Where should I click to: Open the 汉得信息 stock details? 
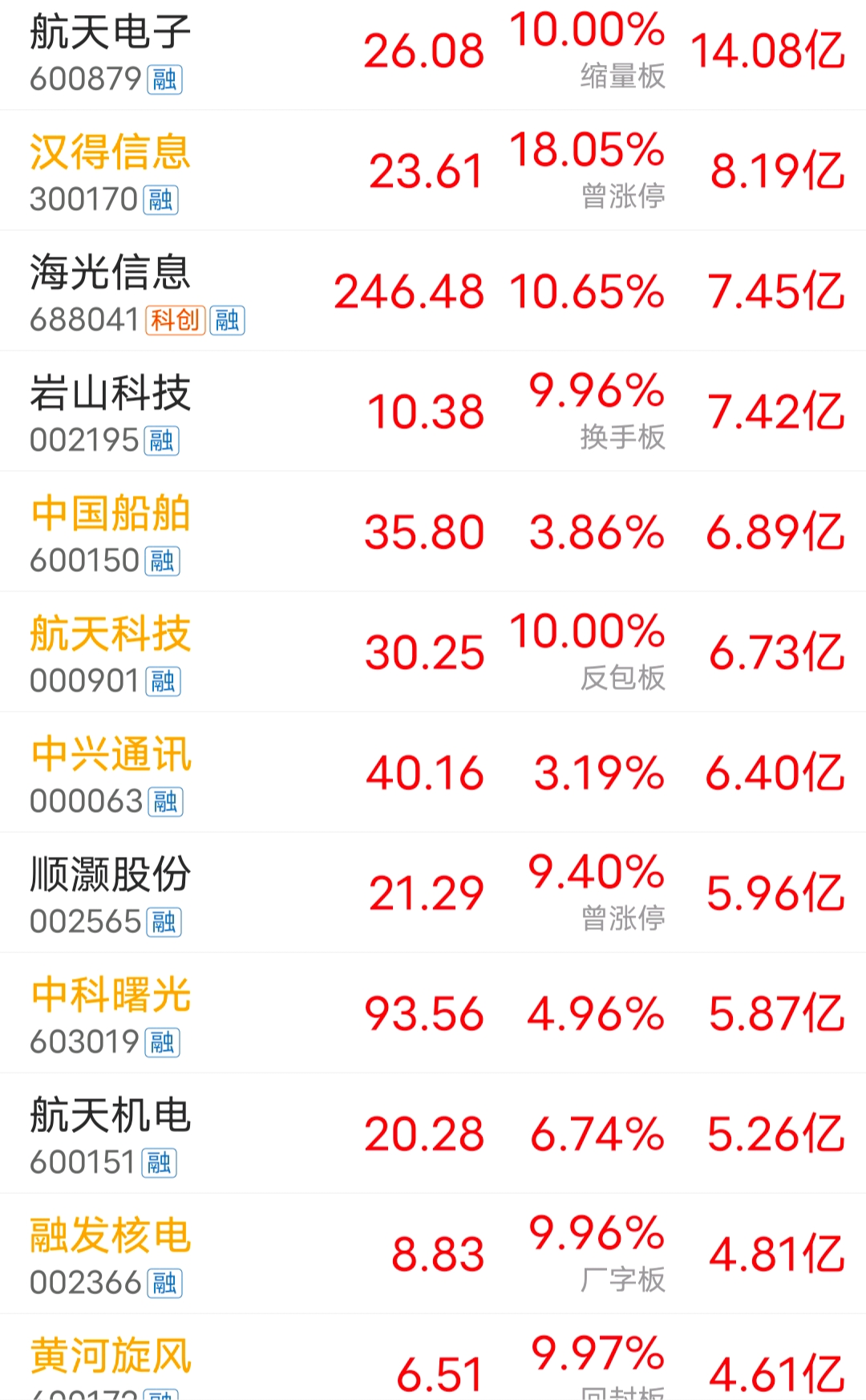tap(433, 171)
